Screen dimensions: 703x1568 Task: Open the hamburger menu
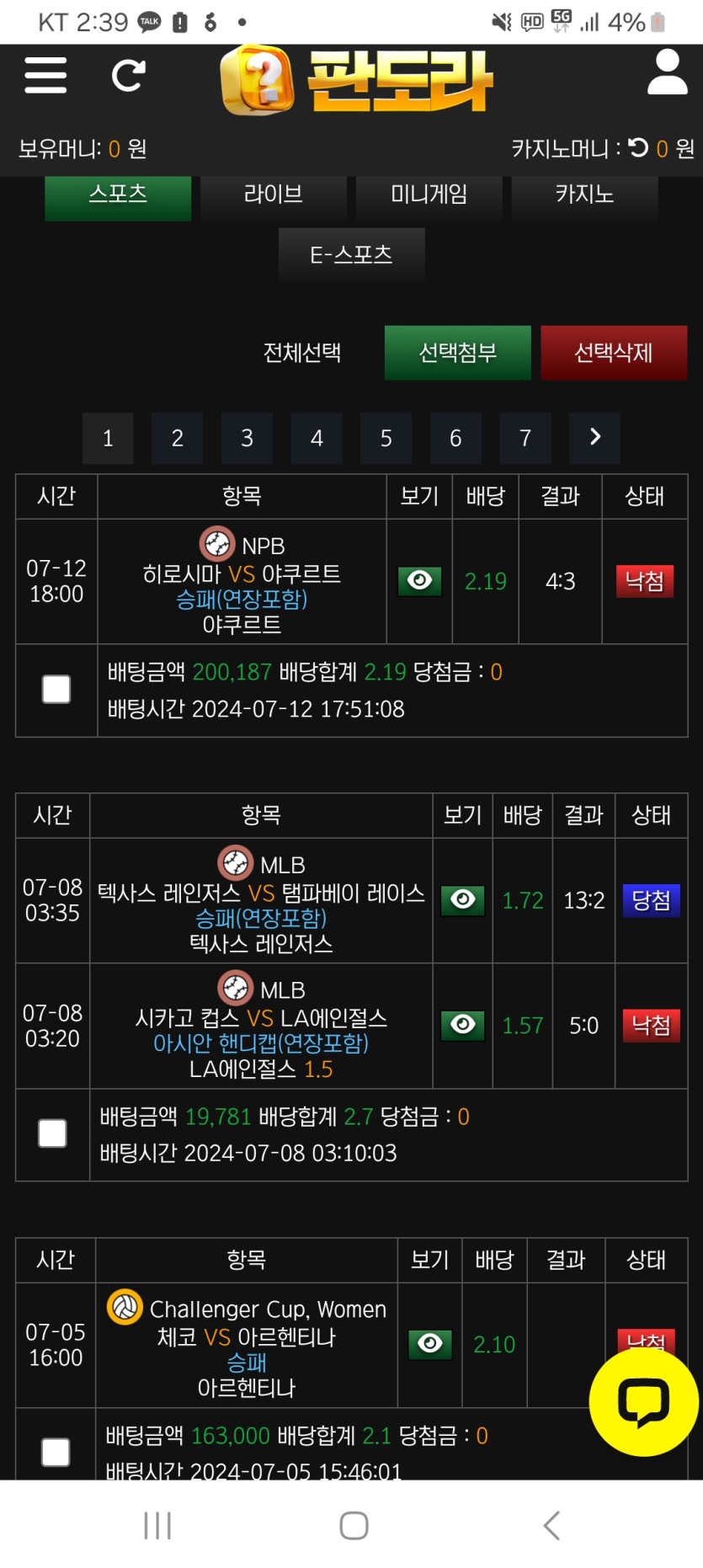[x=45, y=75]
